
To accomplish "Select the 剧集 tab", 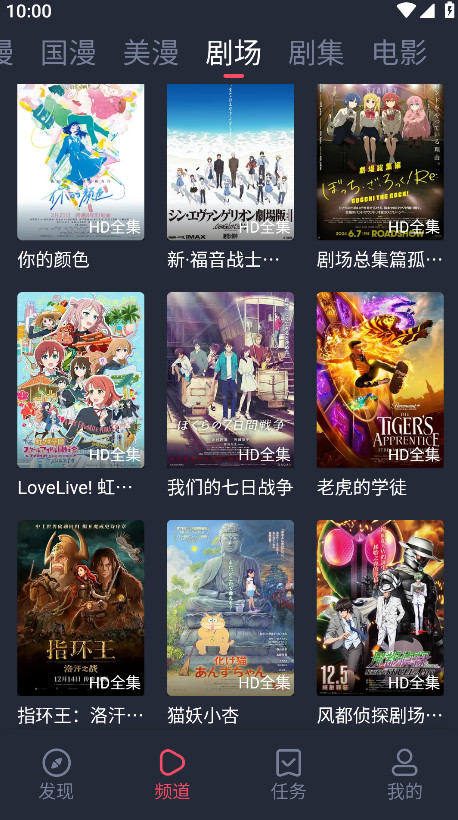I will coord(316,52).
